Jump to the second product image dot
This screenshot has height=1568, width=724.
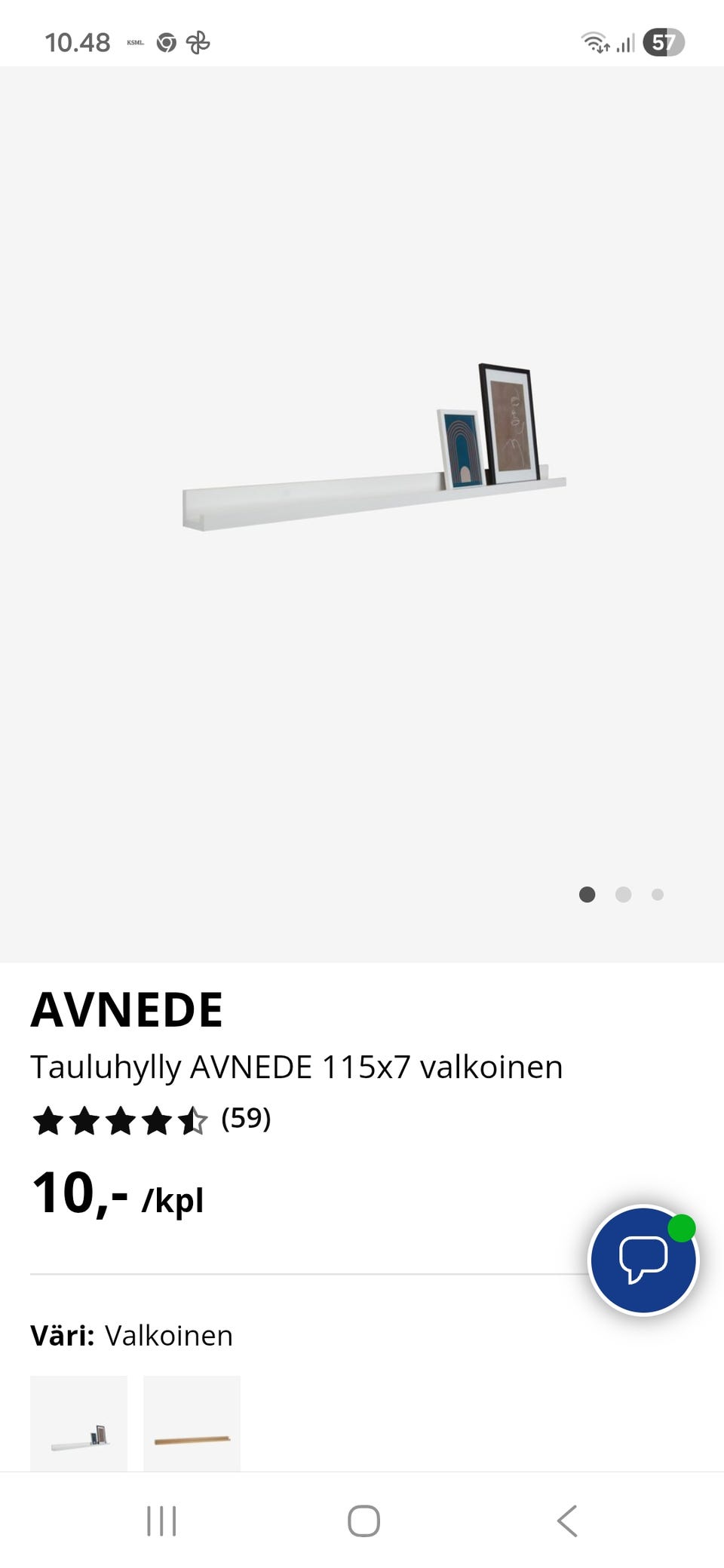point(623,894)
